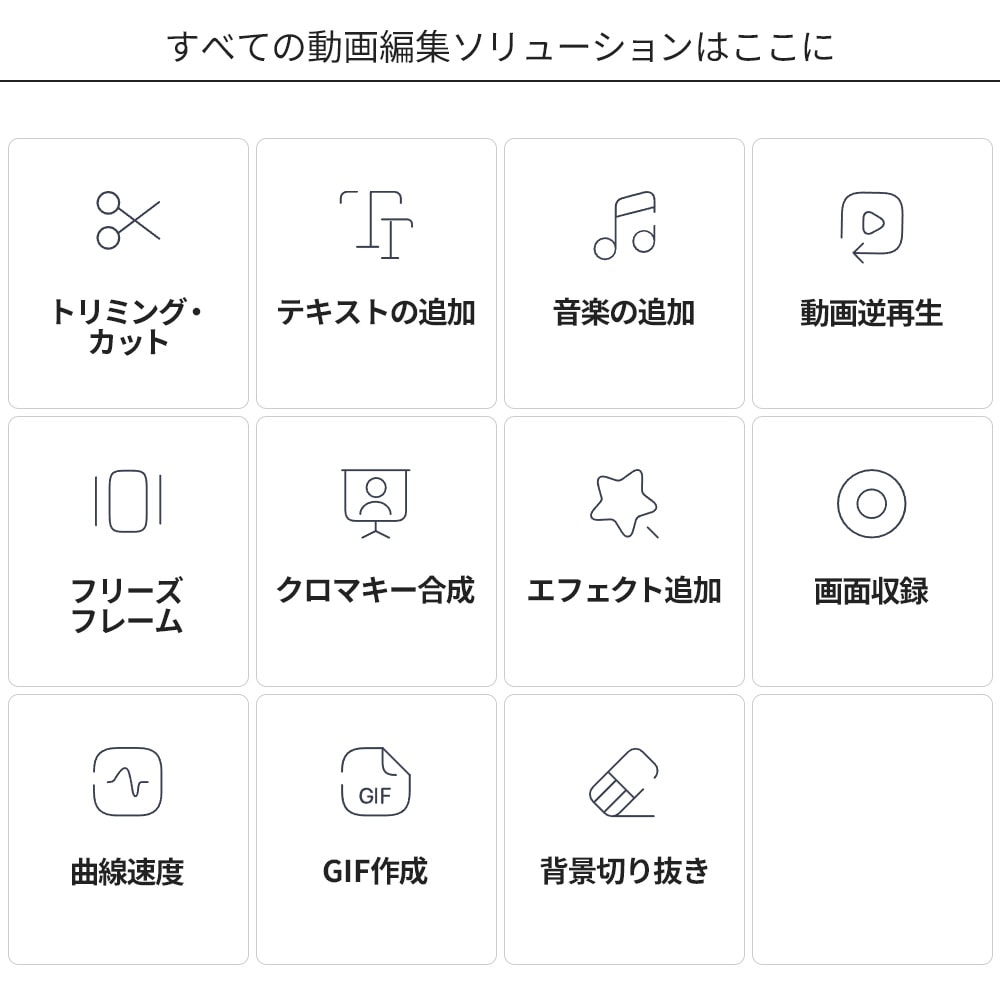Open the エフェクト追加 feature

pos(624,552)
